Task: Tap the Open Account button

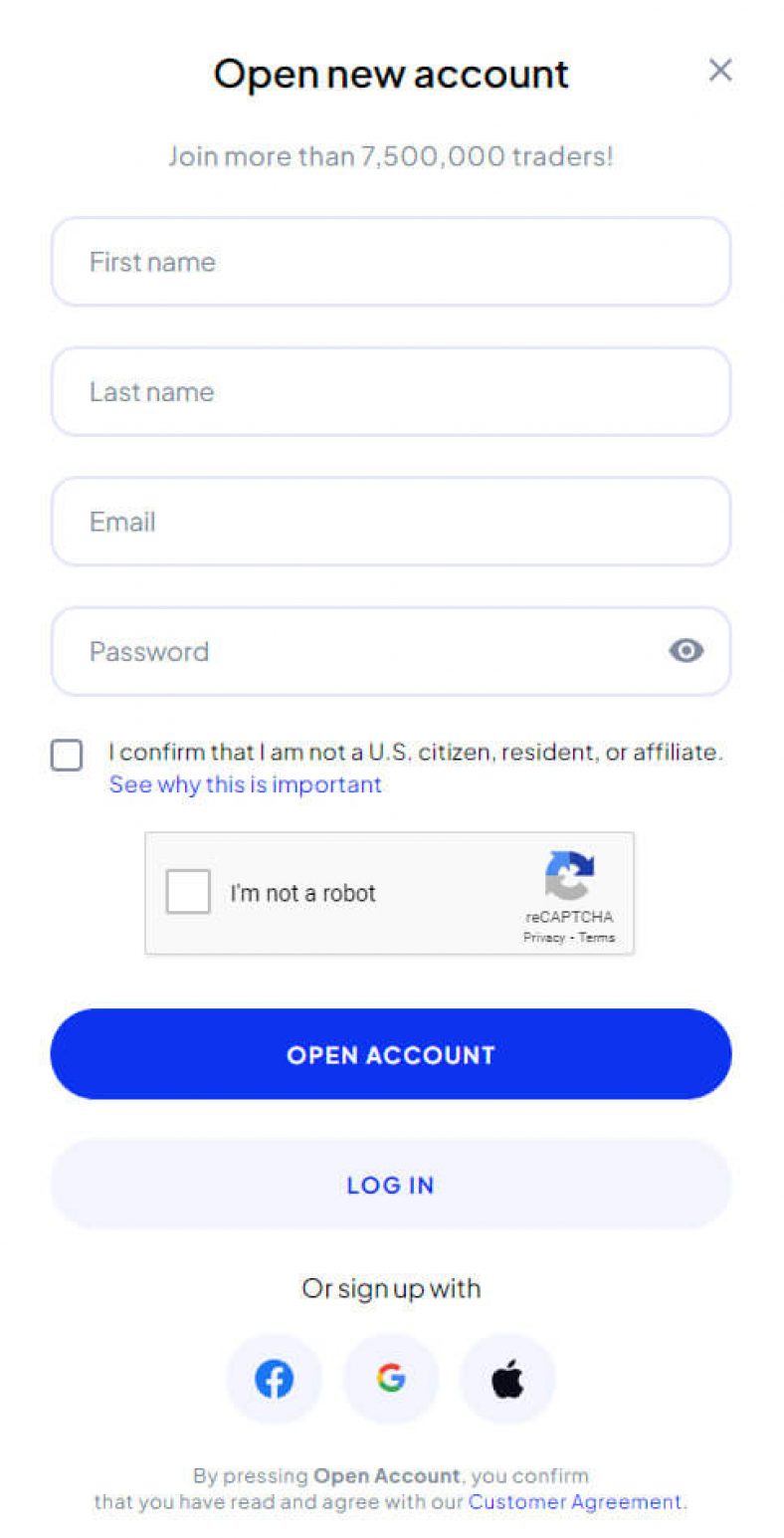Action: coord(390,1054)
